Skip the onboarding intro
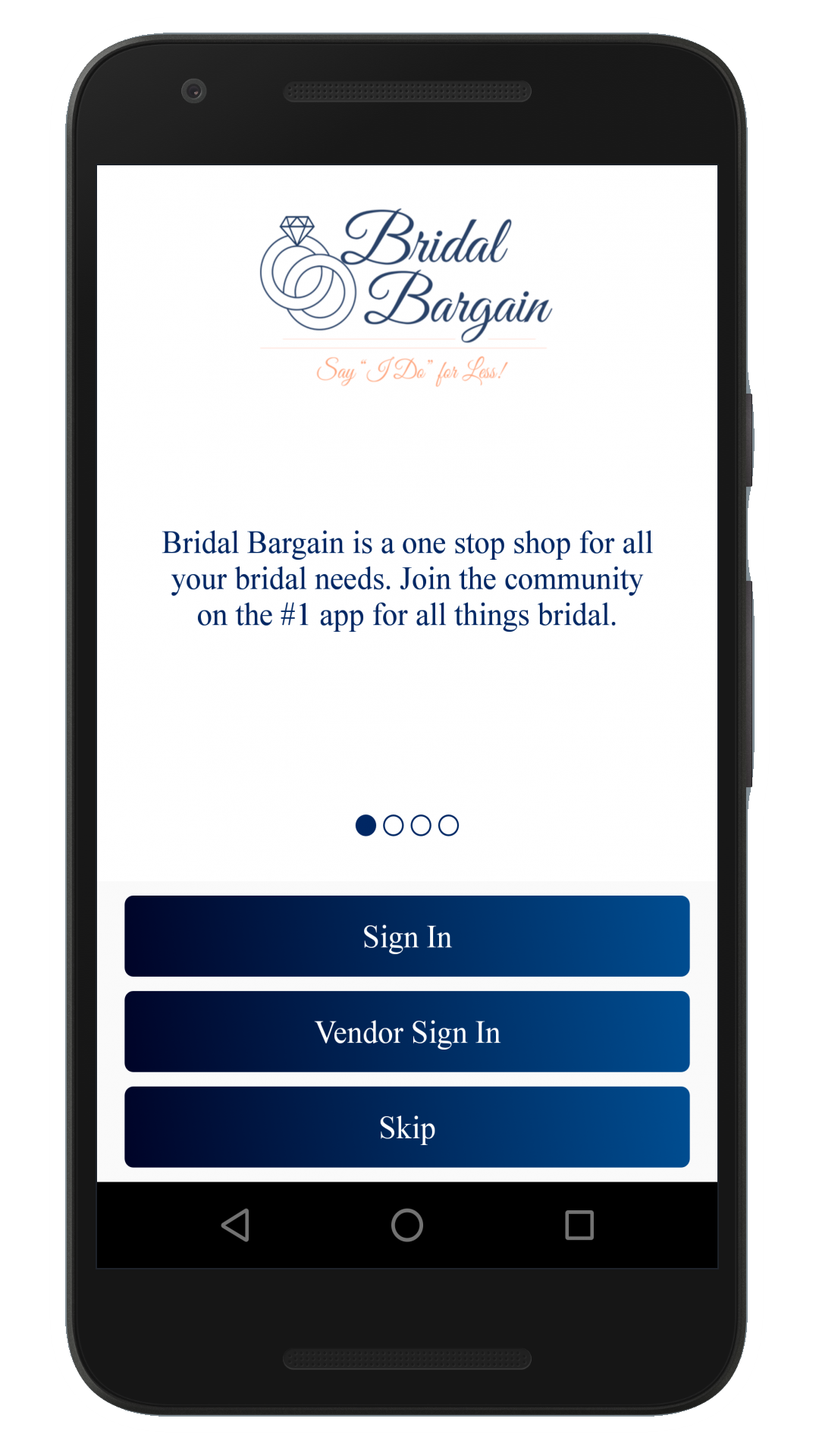This screenshot has width=819, height=1456. (407, 1128)
